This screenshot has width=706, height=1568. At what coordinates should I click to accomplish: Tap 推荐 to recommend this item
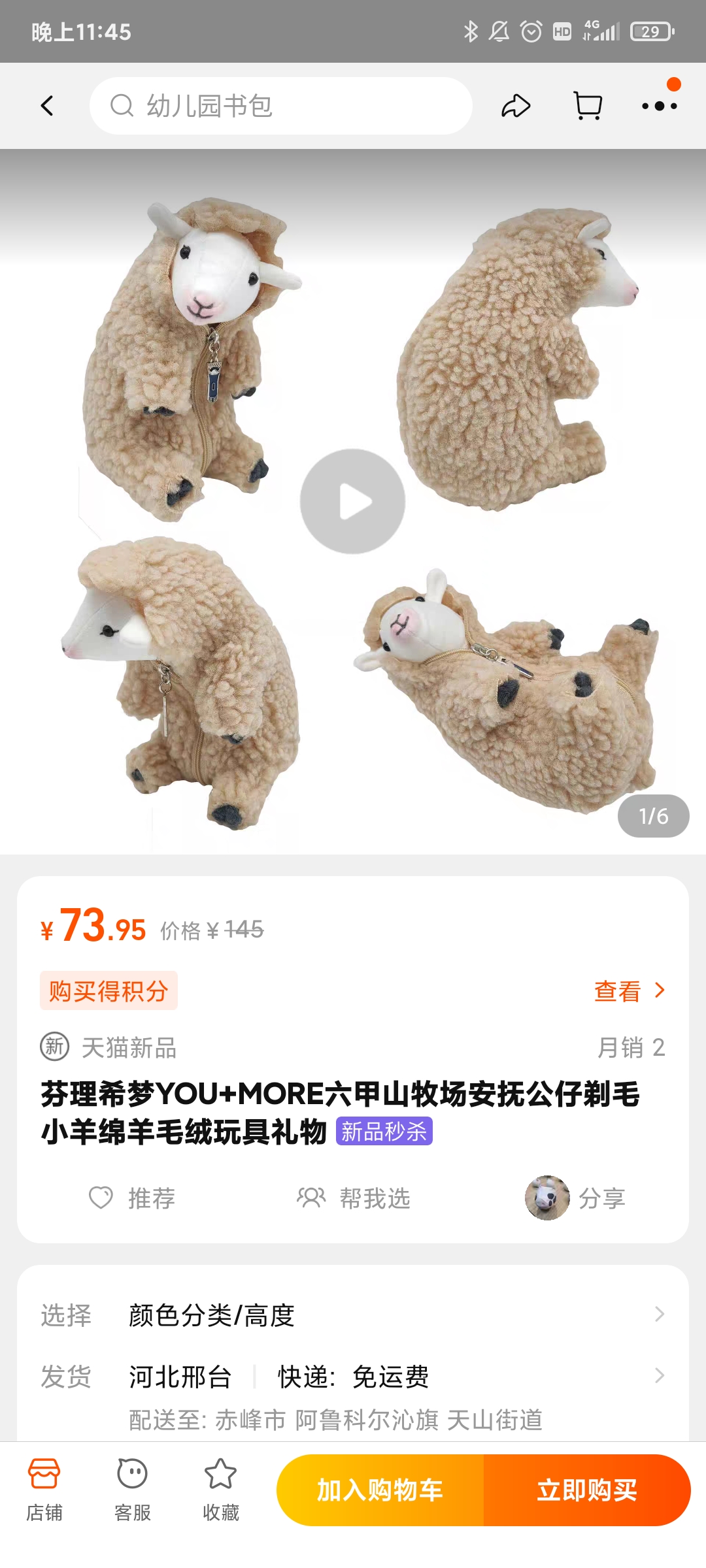[x=133, y=1198]
